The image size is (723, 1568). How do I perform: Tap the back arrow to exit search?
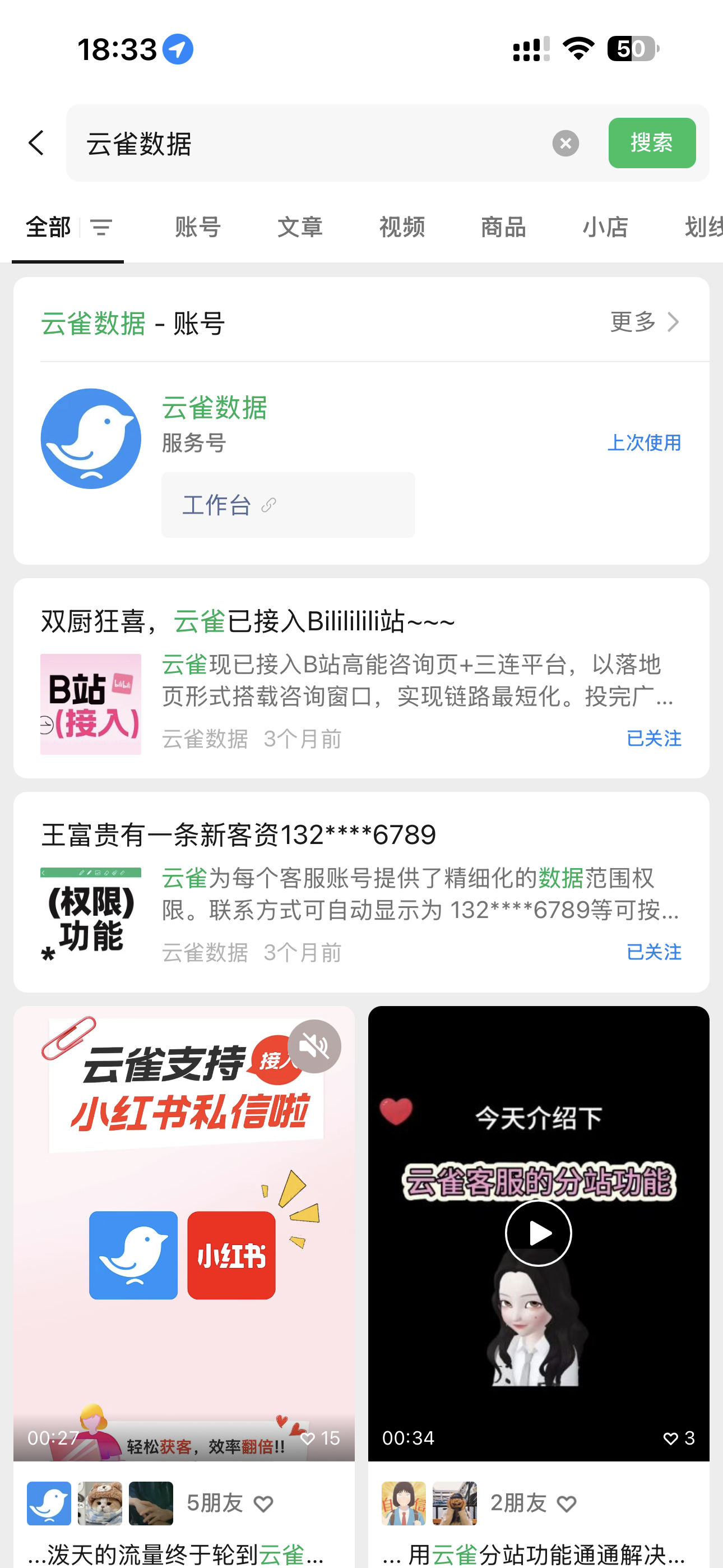[36, 143]
